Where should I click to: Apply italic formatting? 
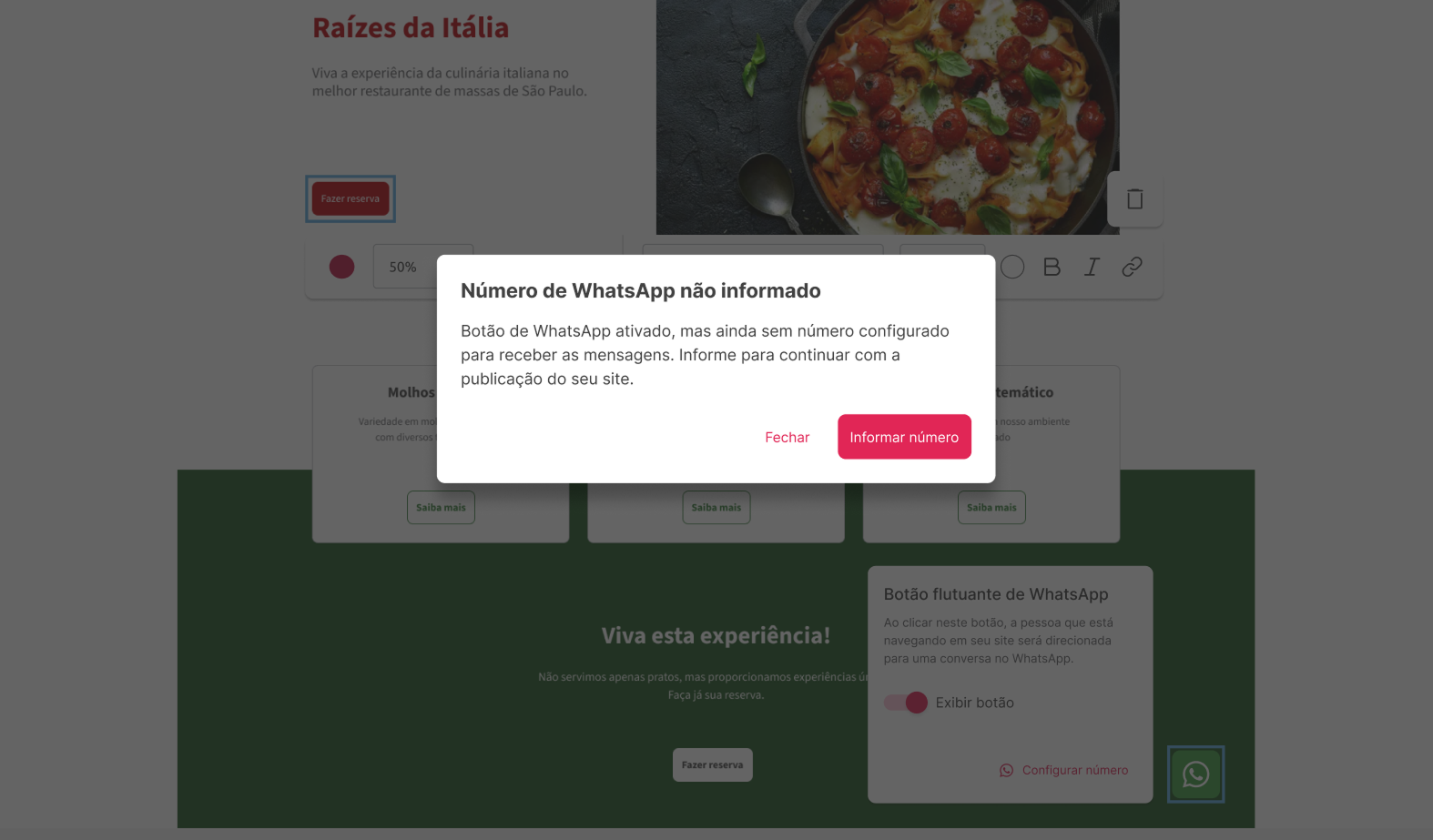coord(1092,267)
